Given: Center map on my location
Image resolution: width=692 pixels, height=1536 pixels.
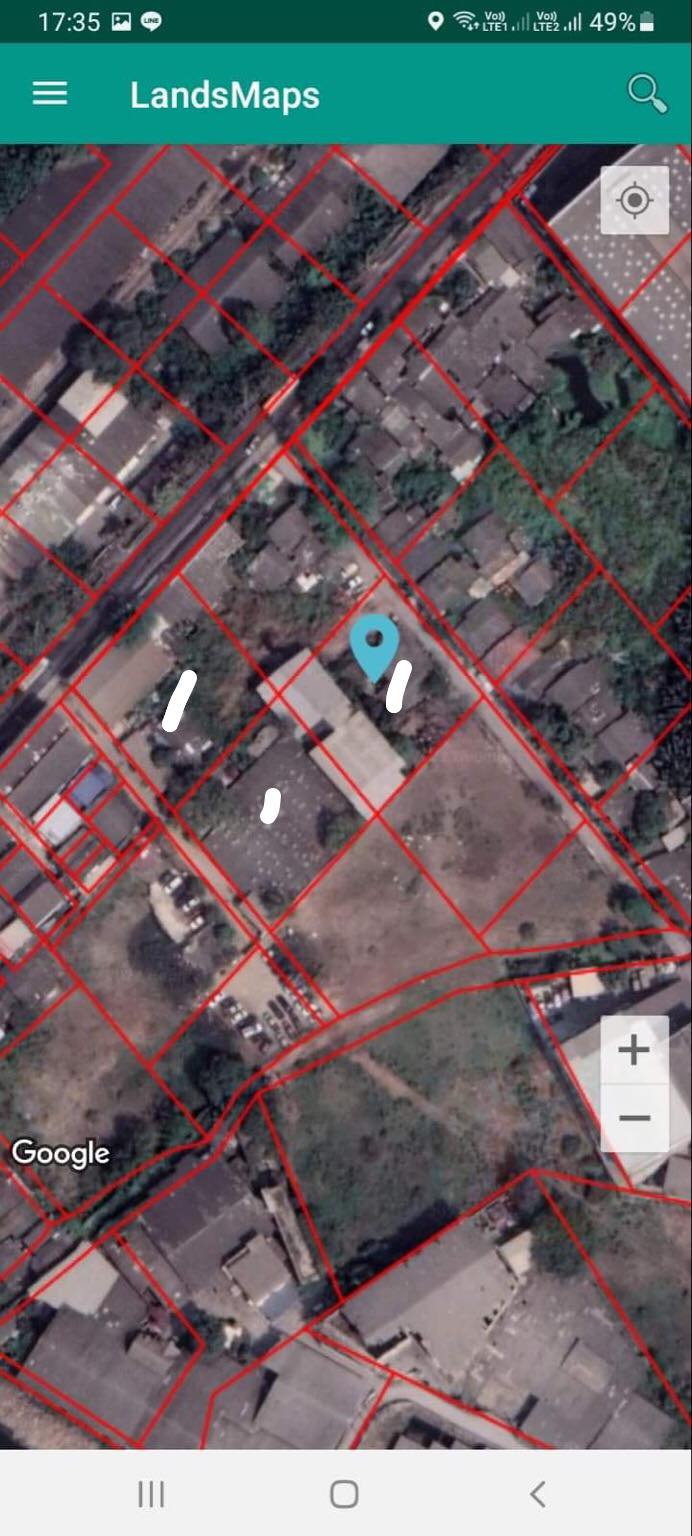Looking at the screenshot, I should 634,201.
